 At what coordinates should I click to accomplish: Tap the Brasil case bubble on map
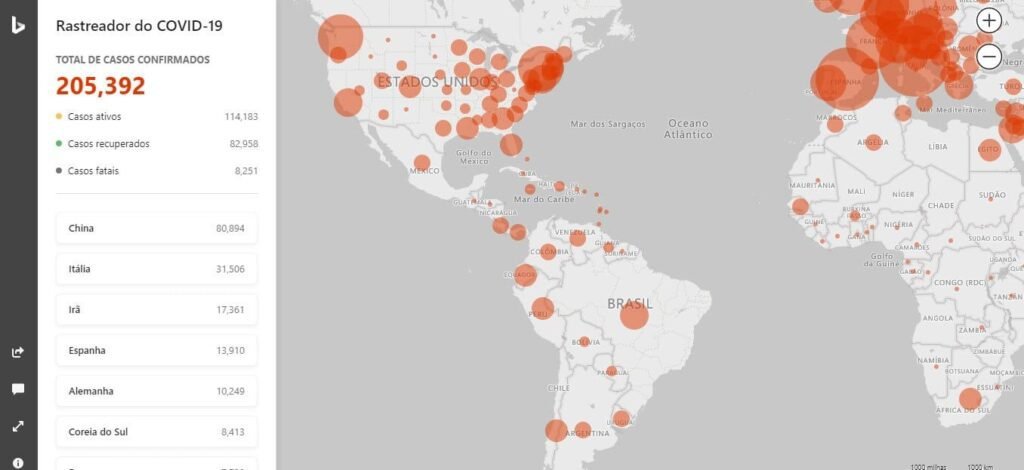click(x=634, y=316)
